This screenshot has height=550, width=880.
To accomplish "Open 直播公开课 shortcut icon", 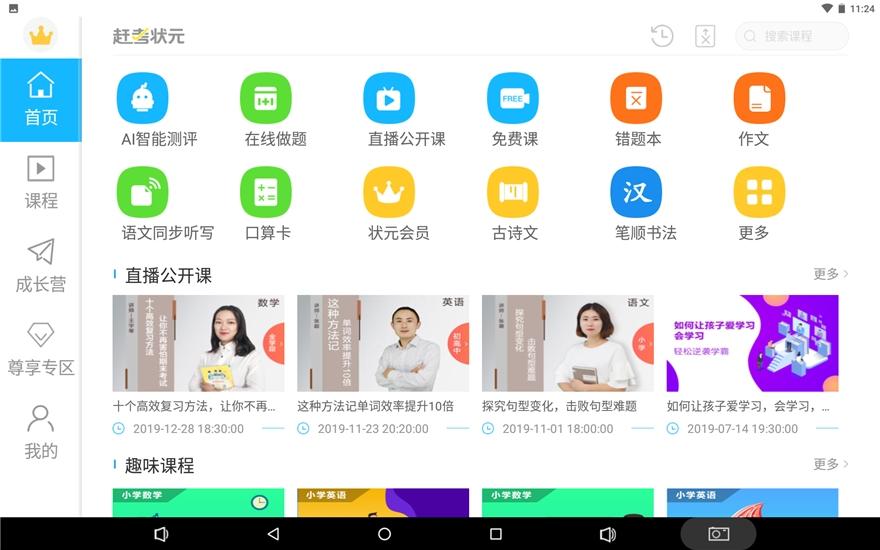I will coord(389,99).
